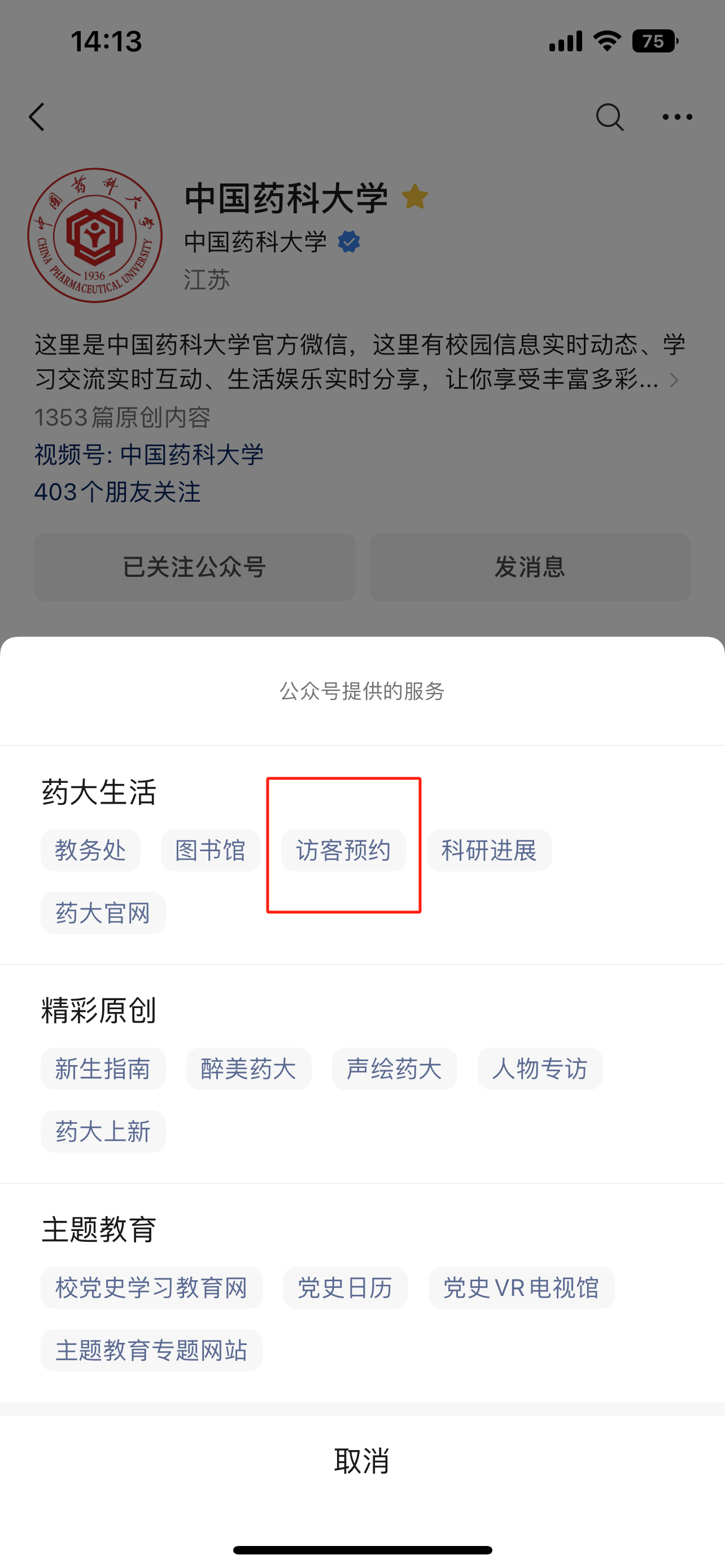
Task: Select the 访客预约 chip
Action: tap(343, 851)
